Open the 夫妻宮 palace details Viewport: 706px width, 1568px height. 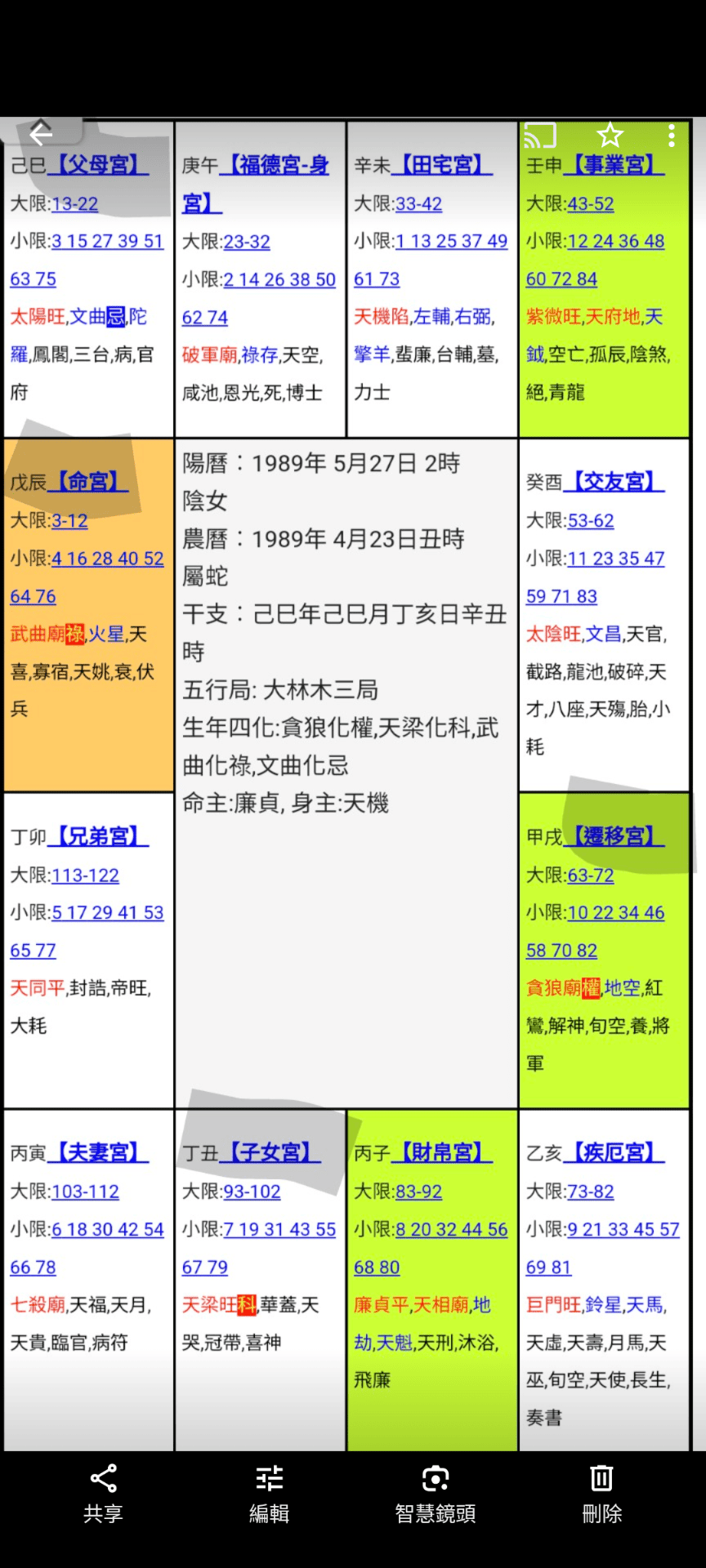pyautogui.click(x=98, y=1153)
